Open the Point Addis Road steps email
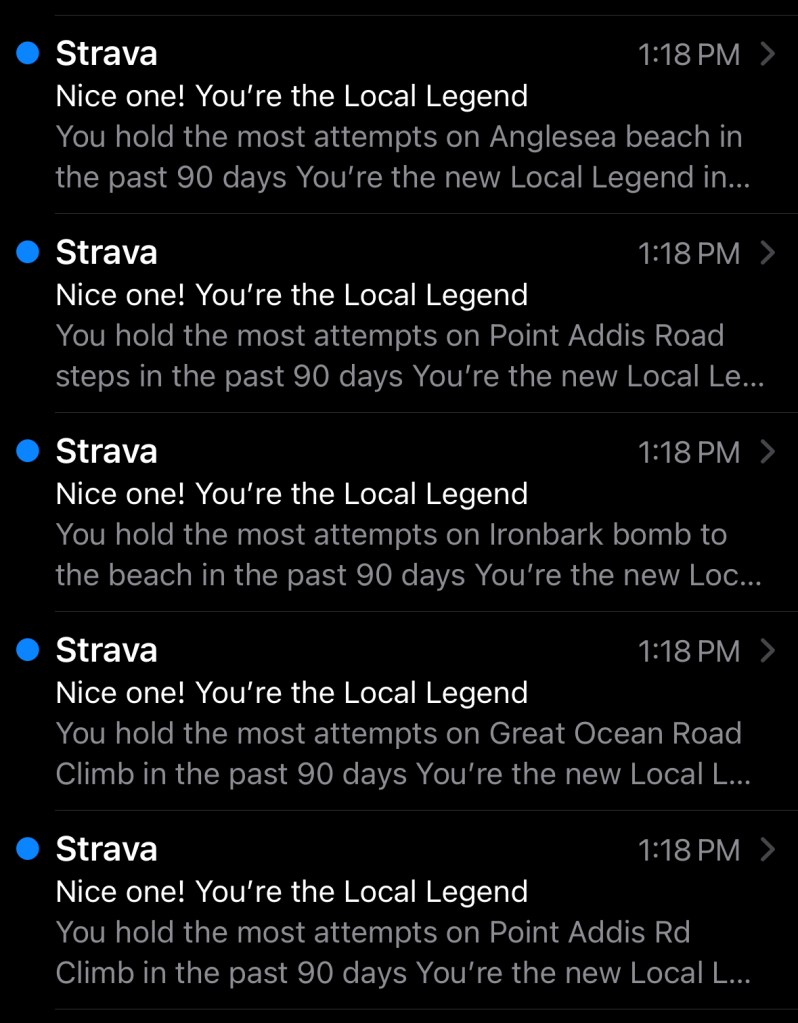The width and height of the screenshot is (798, 1023). pyautogui.click(x=398, y=314)
